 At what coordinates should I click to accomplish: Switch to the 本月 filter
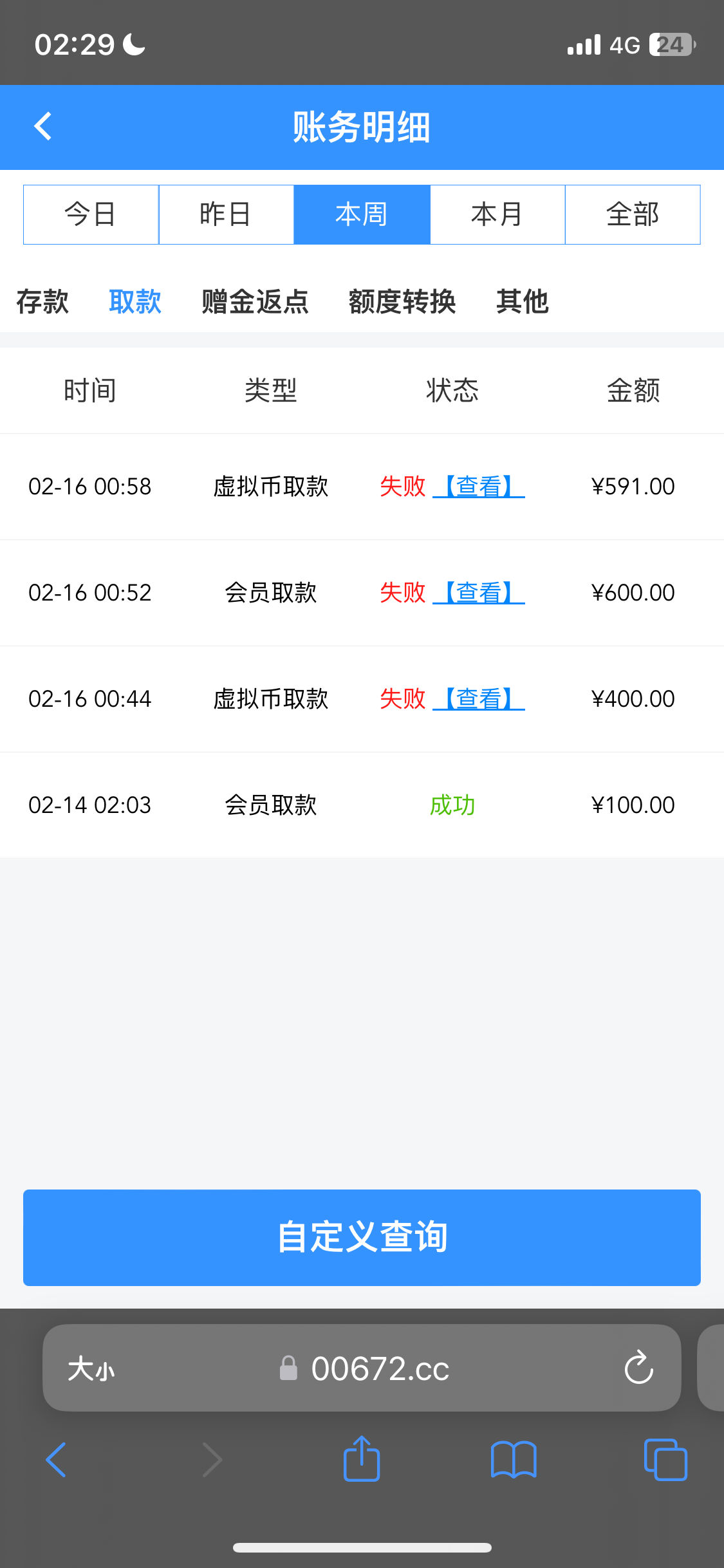pos(497,214)
